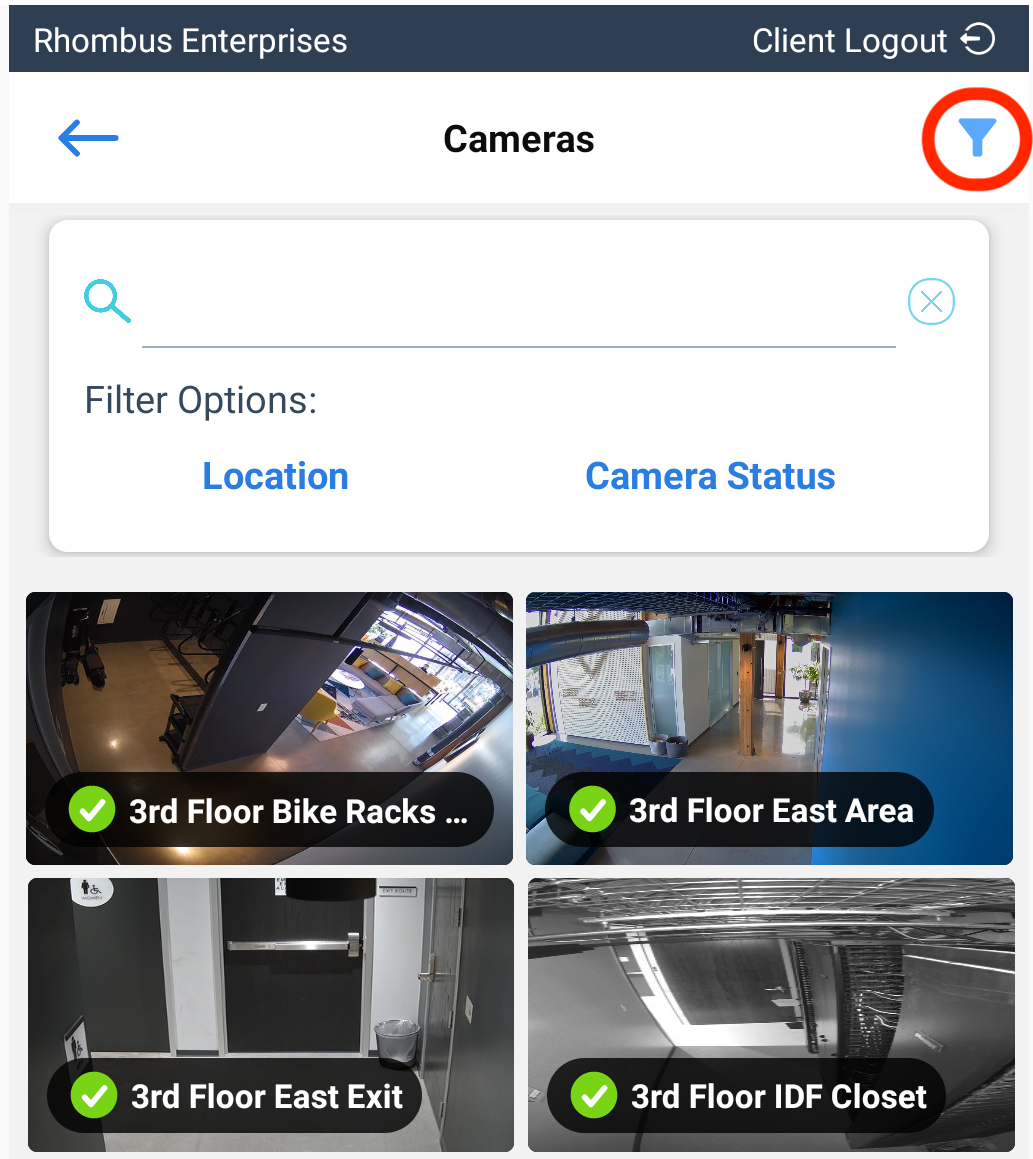This screenshot has width=1033, height=1159.
Task: Clear the search text
Action: click(931, 302)
